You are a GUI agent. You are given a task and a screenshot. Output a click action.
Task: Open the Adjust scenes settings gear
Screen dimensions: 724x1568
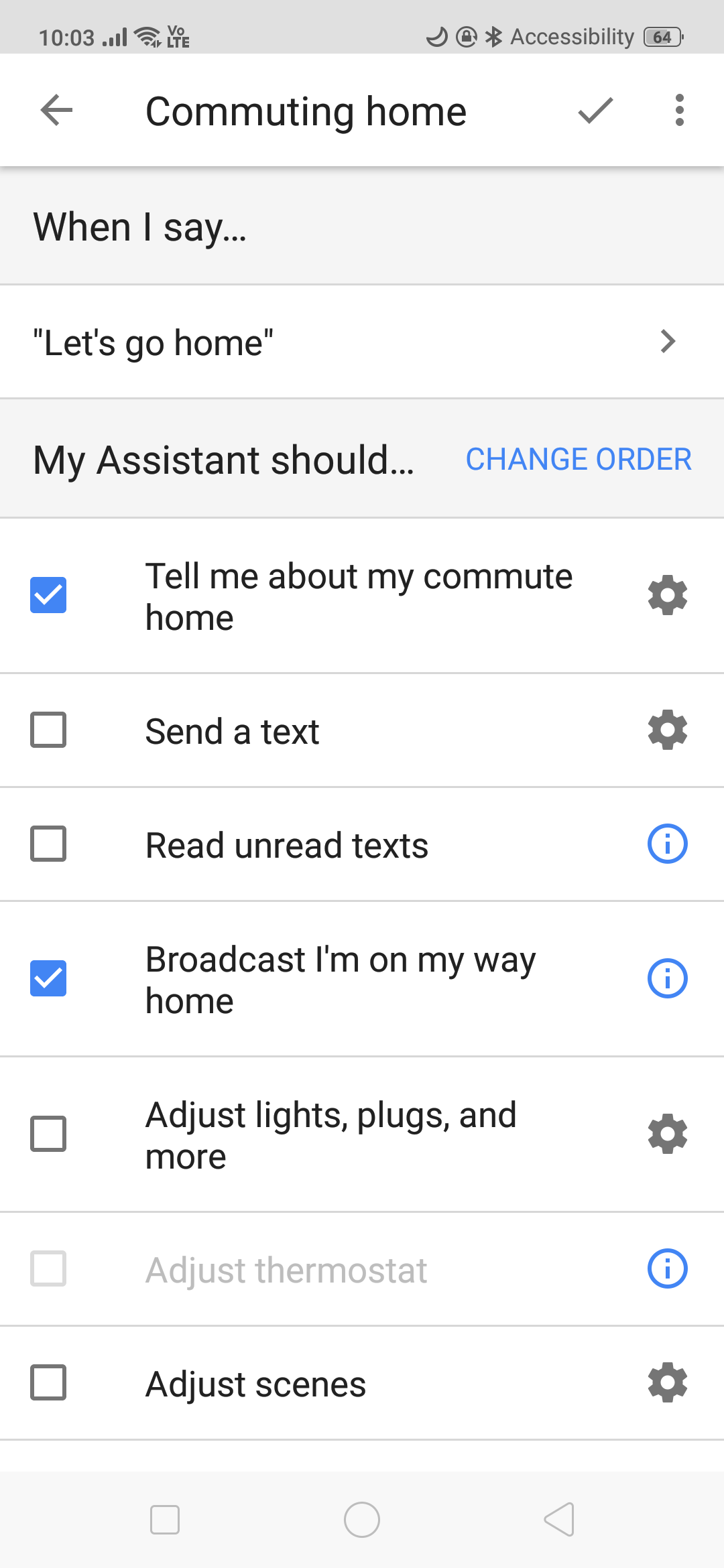[668, 1382]
